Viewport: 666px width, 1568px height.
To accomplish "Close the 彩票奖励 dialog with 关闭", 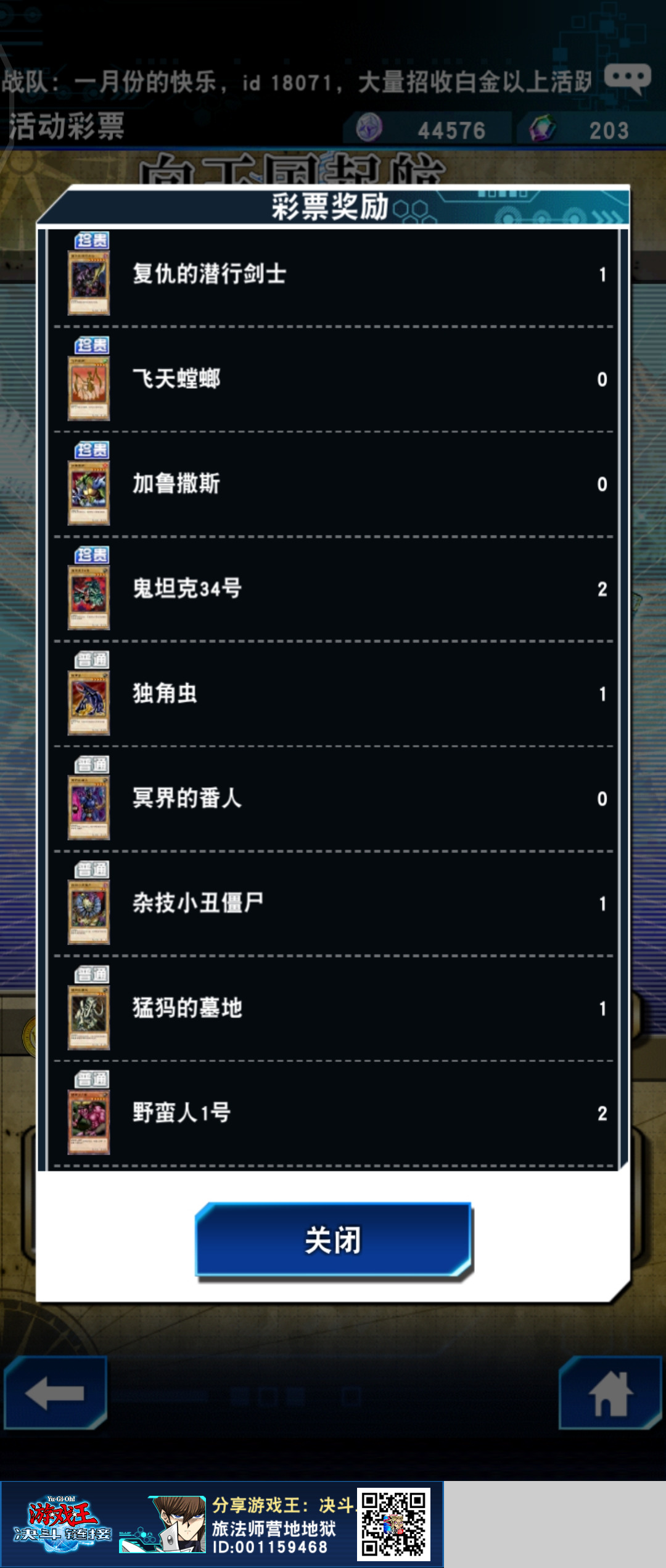I will coord(334,1240).
